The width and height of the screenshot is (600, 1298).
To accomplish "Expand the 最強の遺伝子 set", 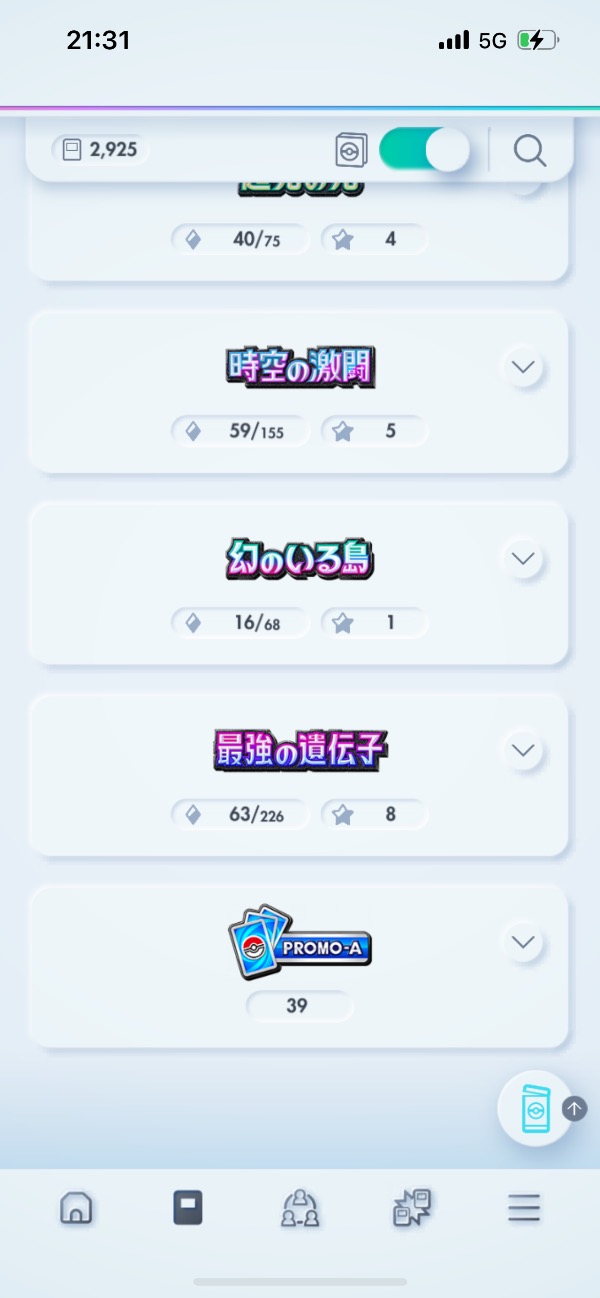I will click(x=522, y=750).
